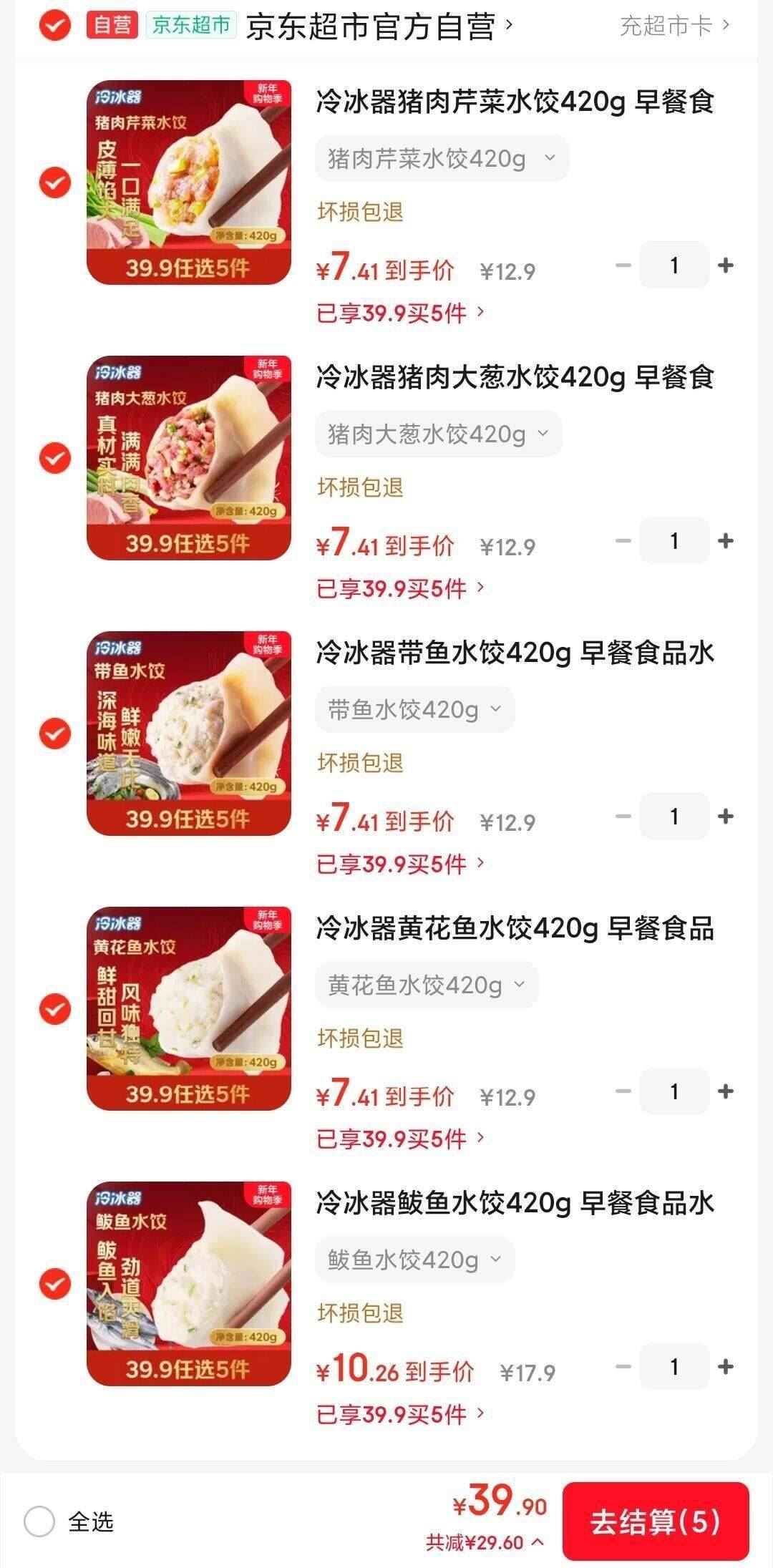
Task: Open the 带鱼水饺420g spec dropdown
Action: pyautogui.click(x=414, y=709)
